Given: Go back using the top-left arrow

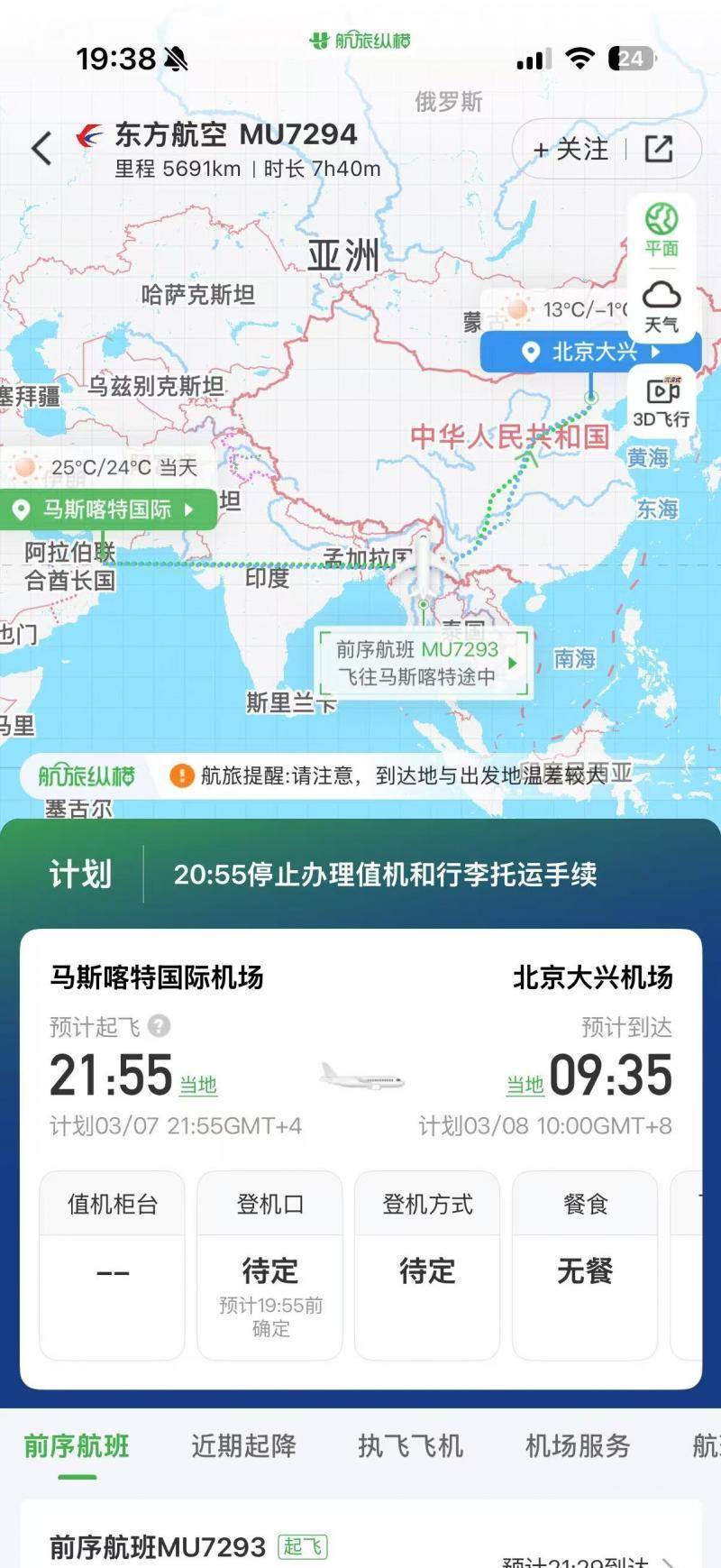Looking at the screenshot, I should click(41, 149).
